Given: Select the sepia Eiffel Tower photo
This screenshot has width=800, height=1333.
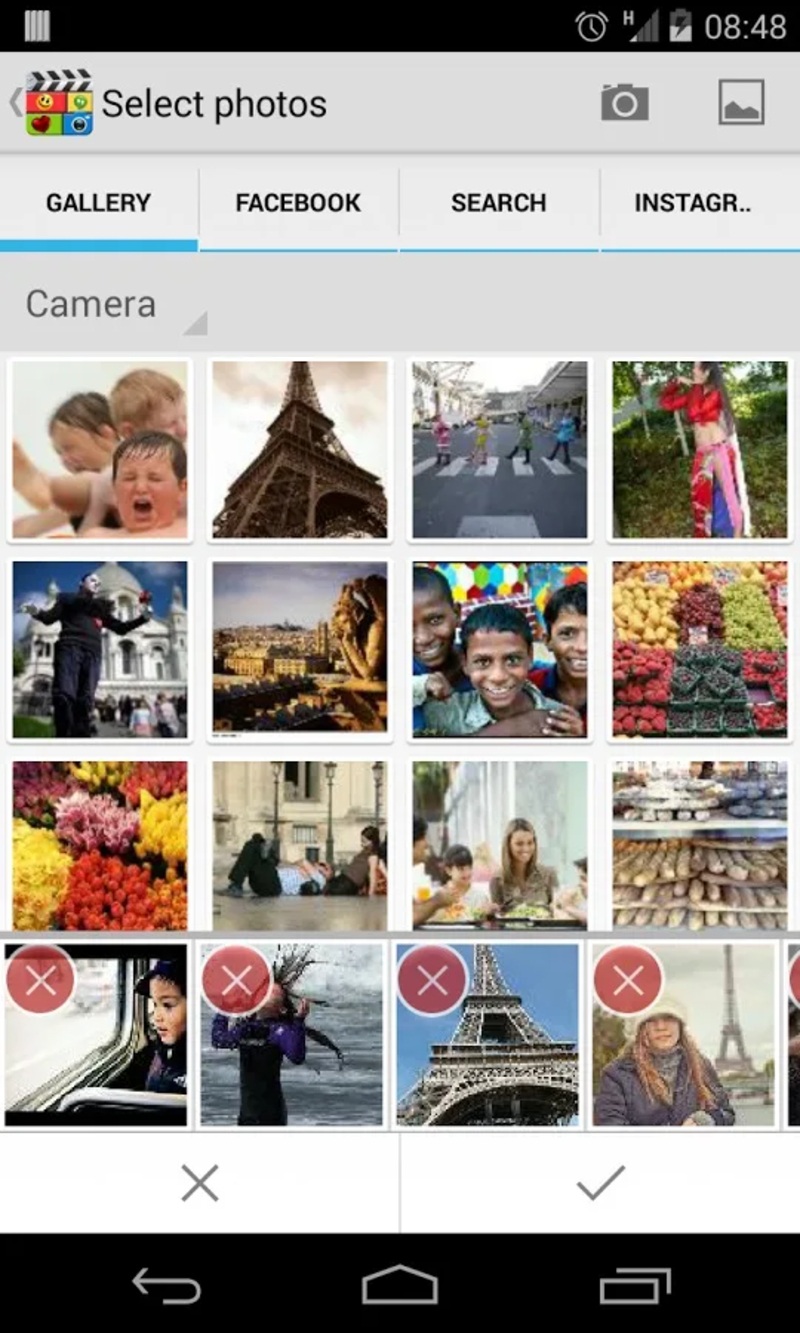Looking at the screenshot, I should click(x=300, y=450).
